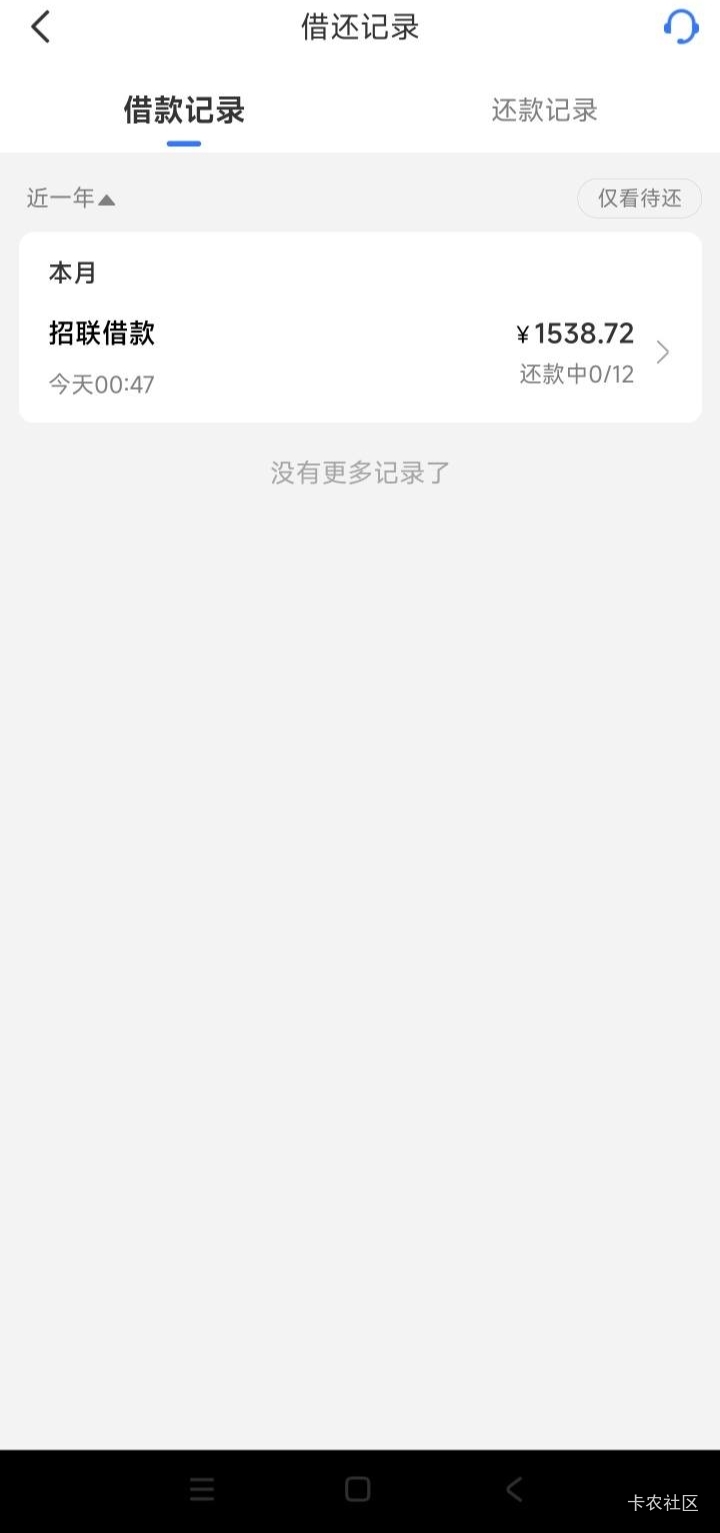Open customer service headset icon

pos(681,27)
